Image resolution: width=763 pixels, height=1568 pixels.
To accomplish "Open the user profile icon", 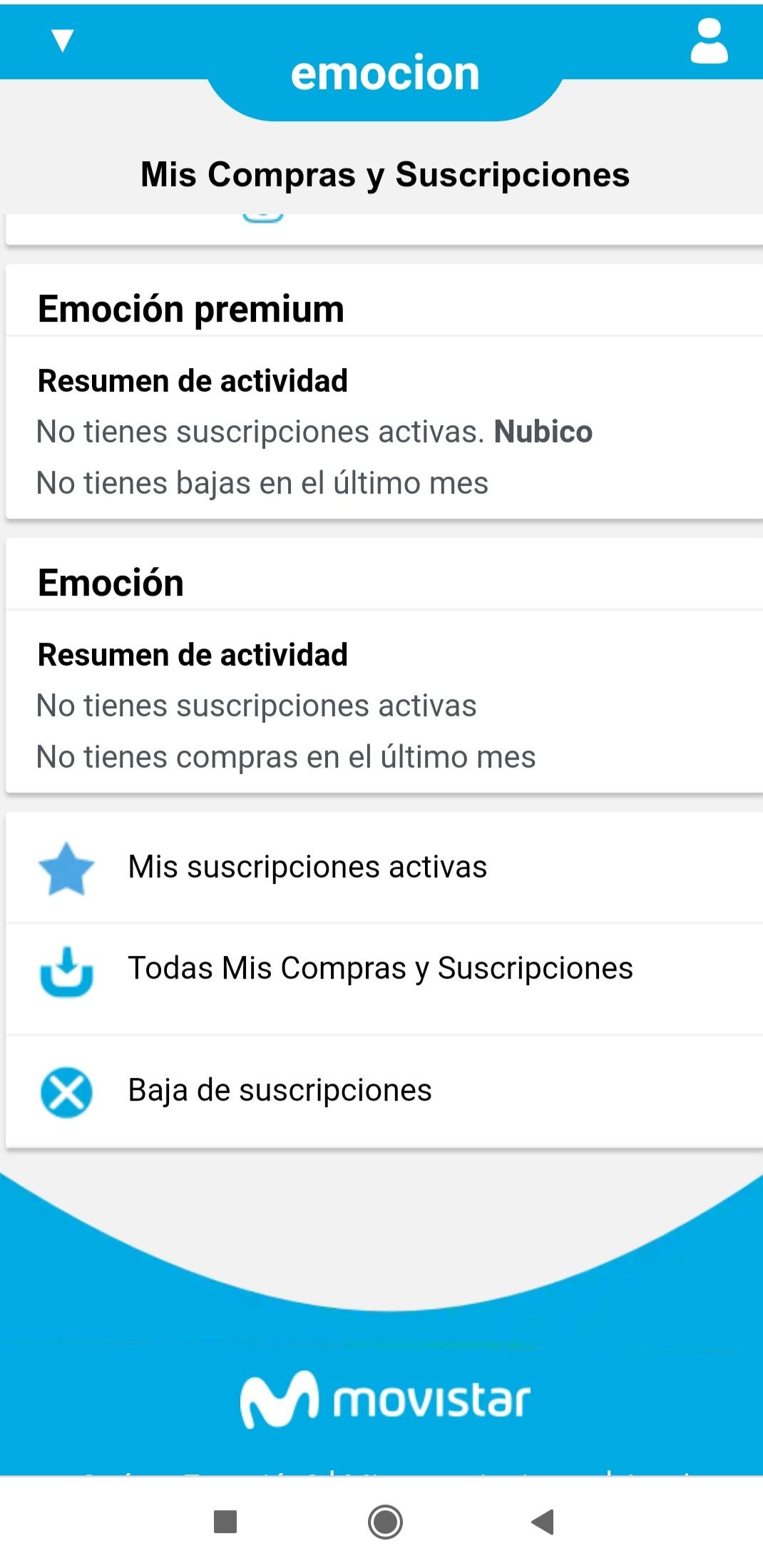I will tap(709, 42).
